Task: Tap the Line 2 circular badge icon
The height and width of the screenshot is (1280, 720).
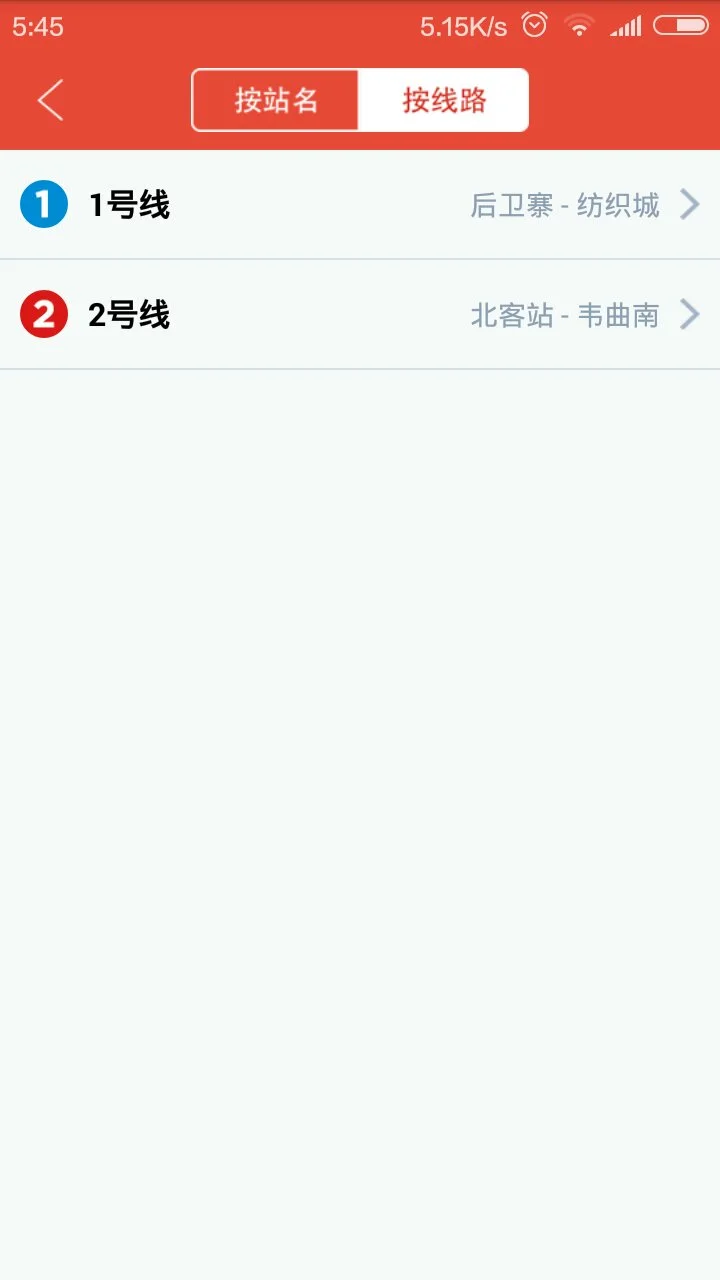Action: coord(43,314)
